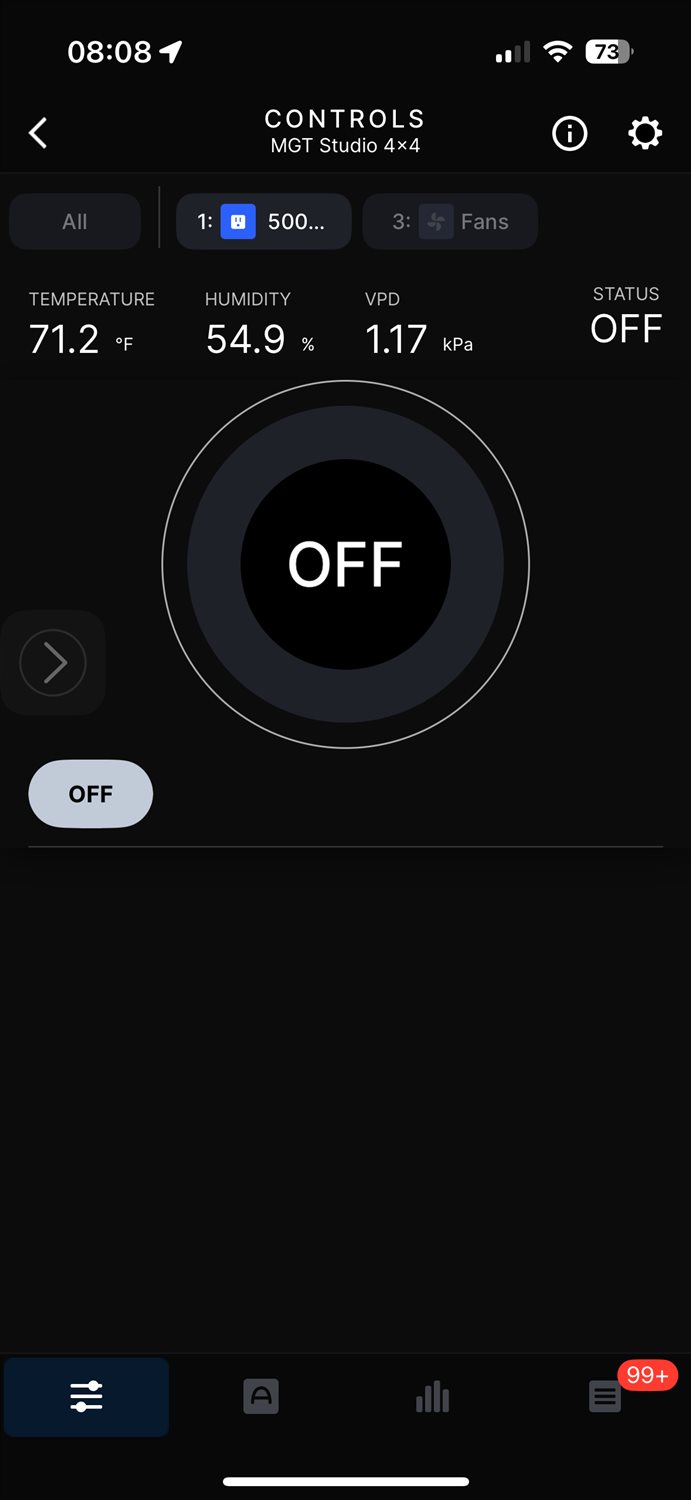Screen dimensions: 691x1500
Task: Select port 1 outlet chip
Action: [264, 222]
